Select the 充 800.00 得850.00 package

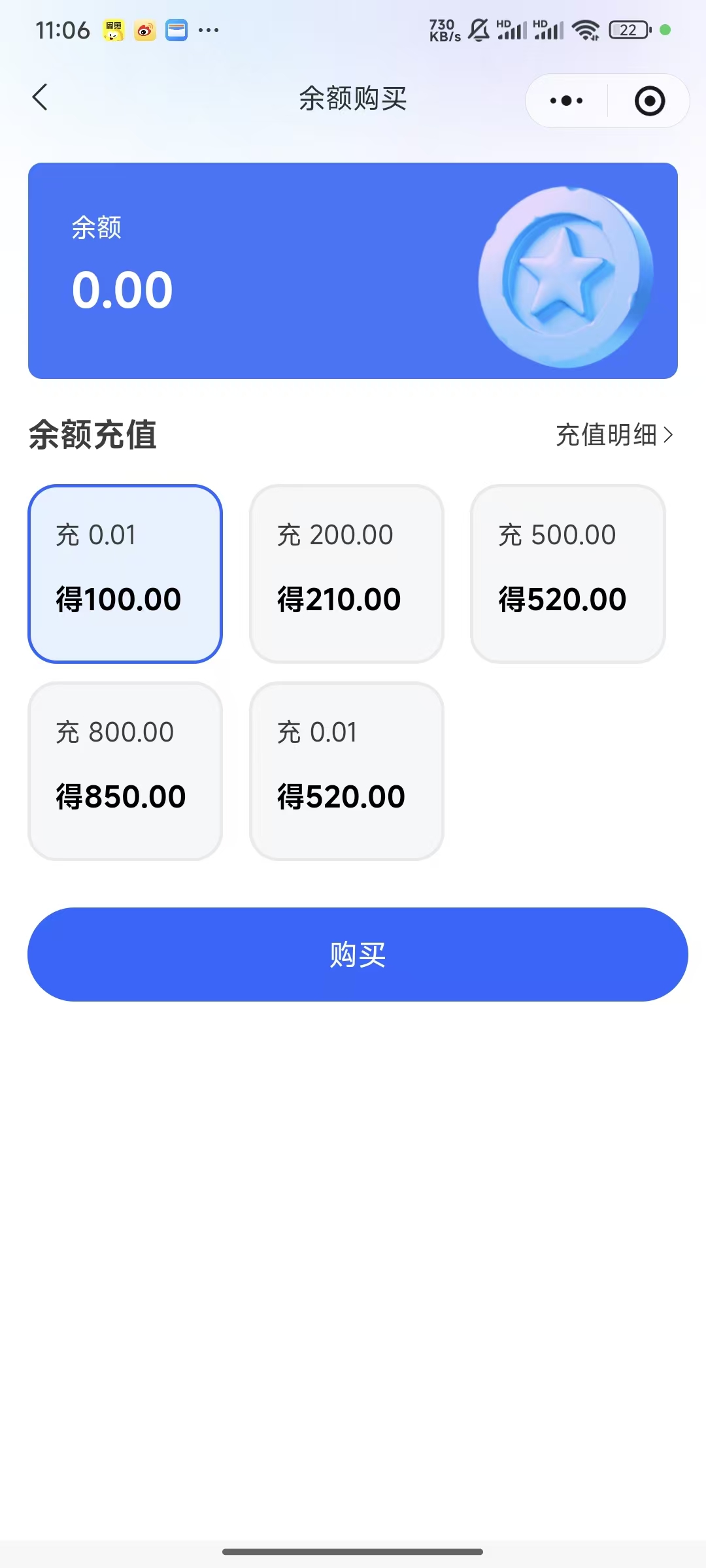click(125, 771)
